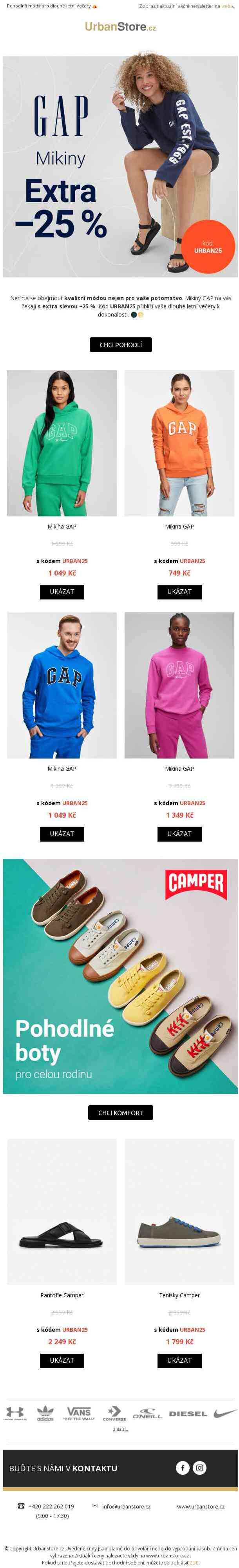This screenshot has height=1568, width=239.
Task: Open the newsletter web version link
Action: pyautogui.click(x=226, y=6)
